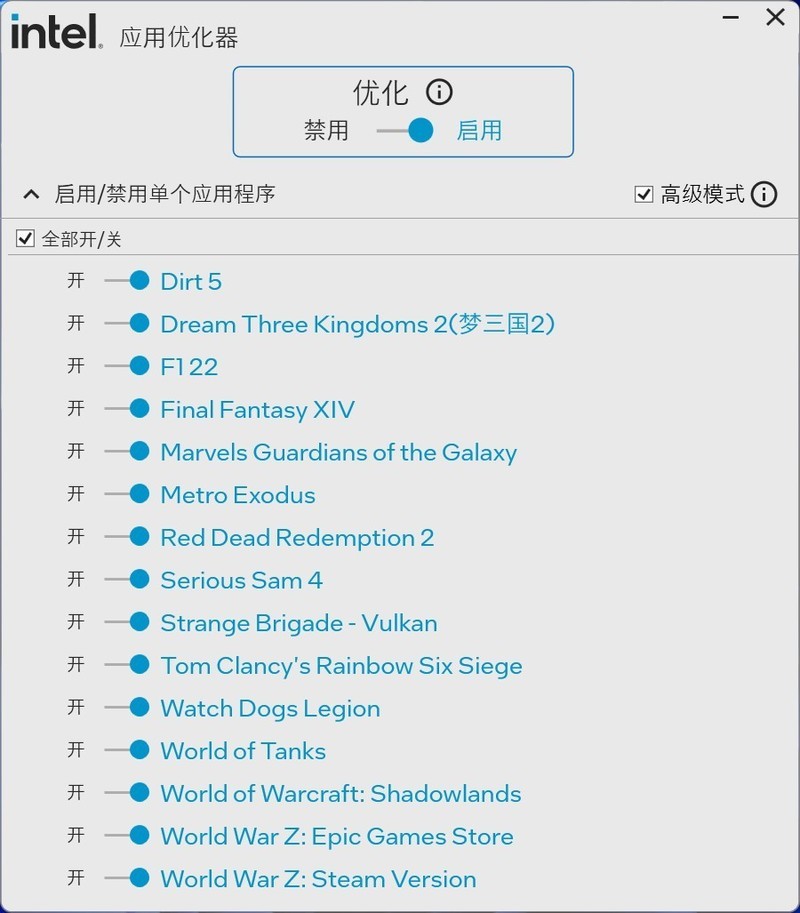
Task: Toggle the main 优化 enable switch
Action: click(405, 131)
